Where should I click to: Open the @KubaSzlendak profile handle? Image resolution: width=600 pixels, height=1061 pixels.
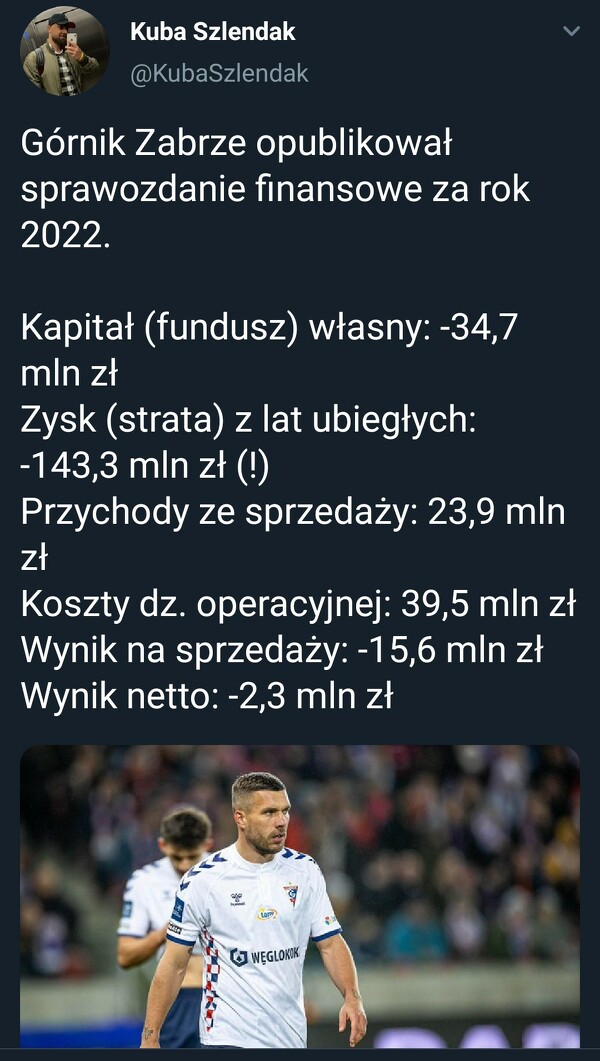[219, 74]
